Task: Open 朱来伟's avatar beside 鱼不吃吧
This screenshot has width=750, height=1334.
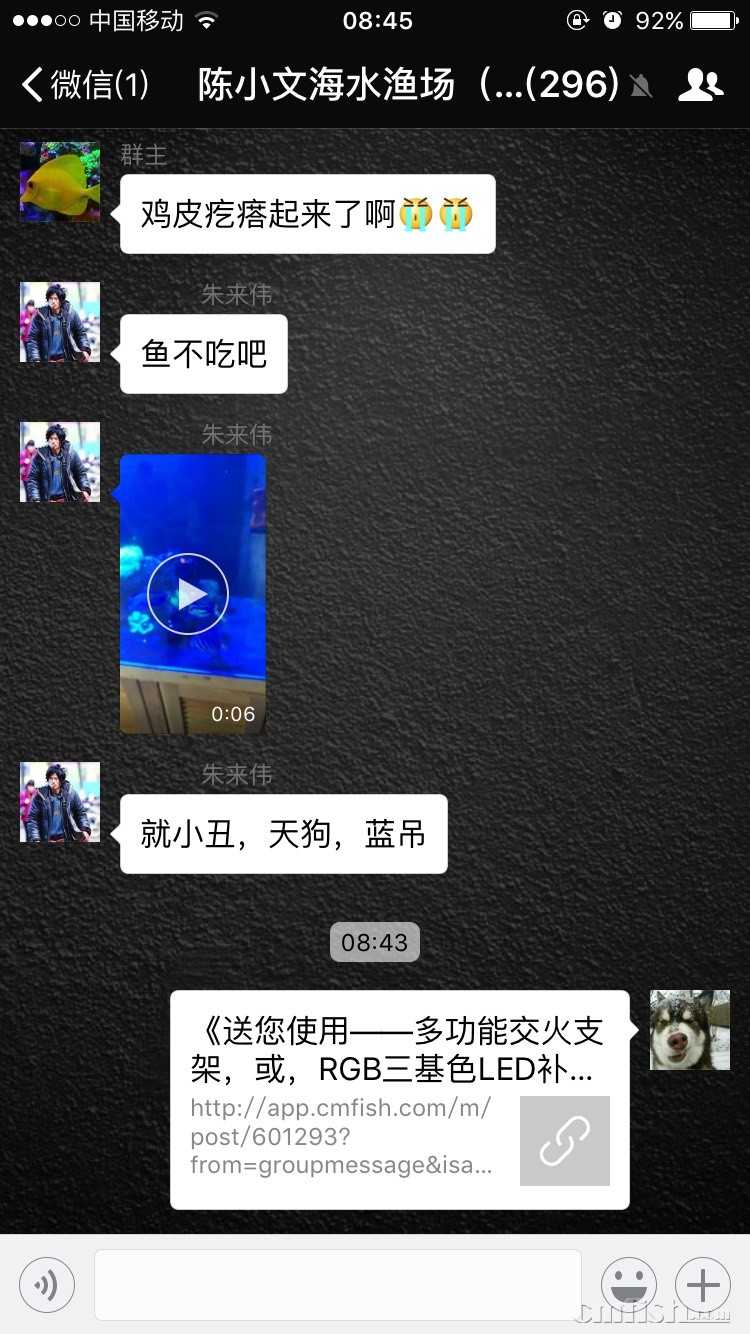Action: [60, 322]
